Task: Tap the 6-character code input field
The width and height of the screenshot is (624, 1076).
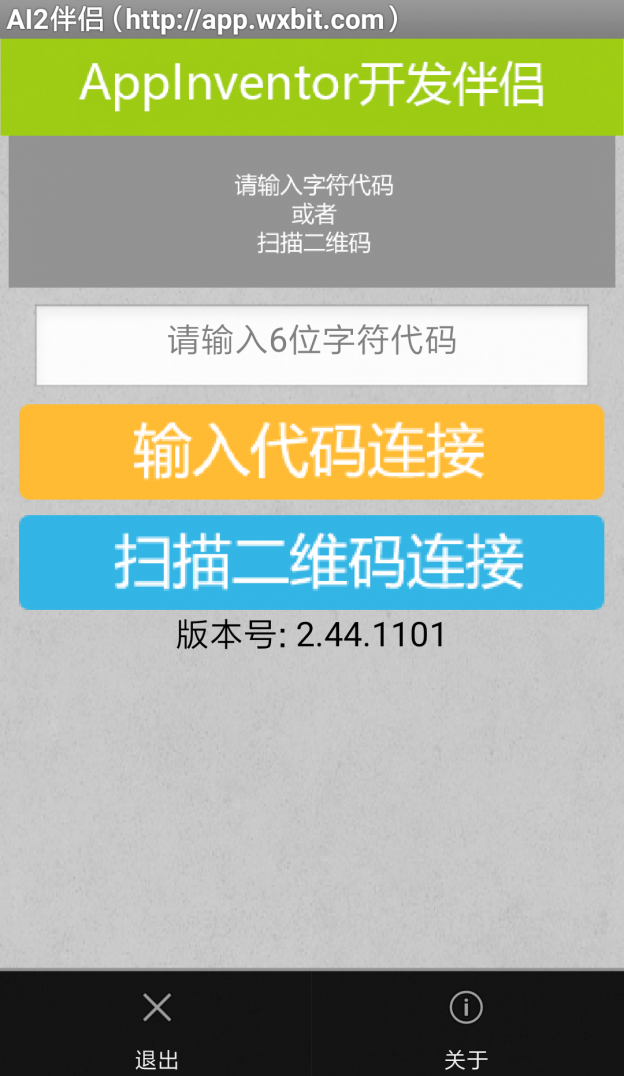Action: (x=312, y=345)
